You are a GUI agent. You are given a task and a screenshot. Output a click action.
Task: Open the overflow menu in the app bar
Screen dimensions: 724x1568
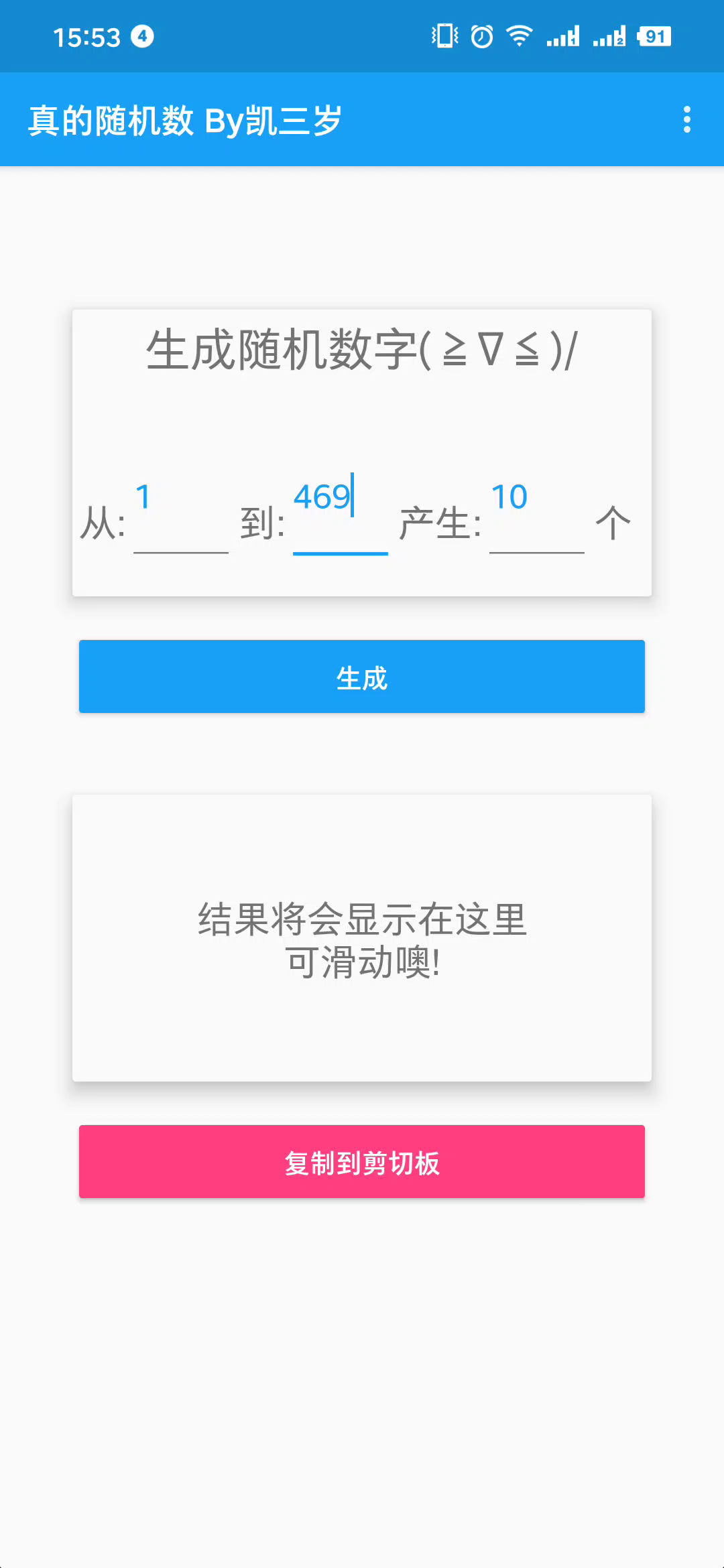point(686,120)
